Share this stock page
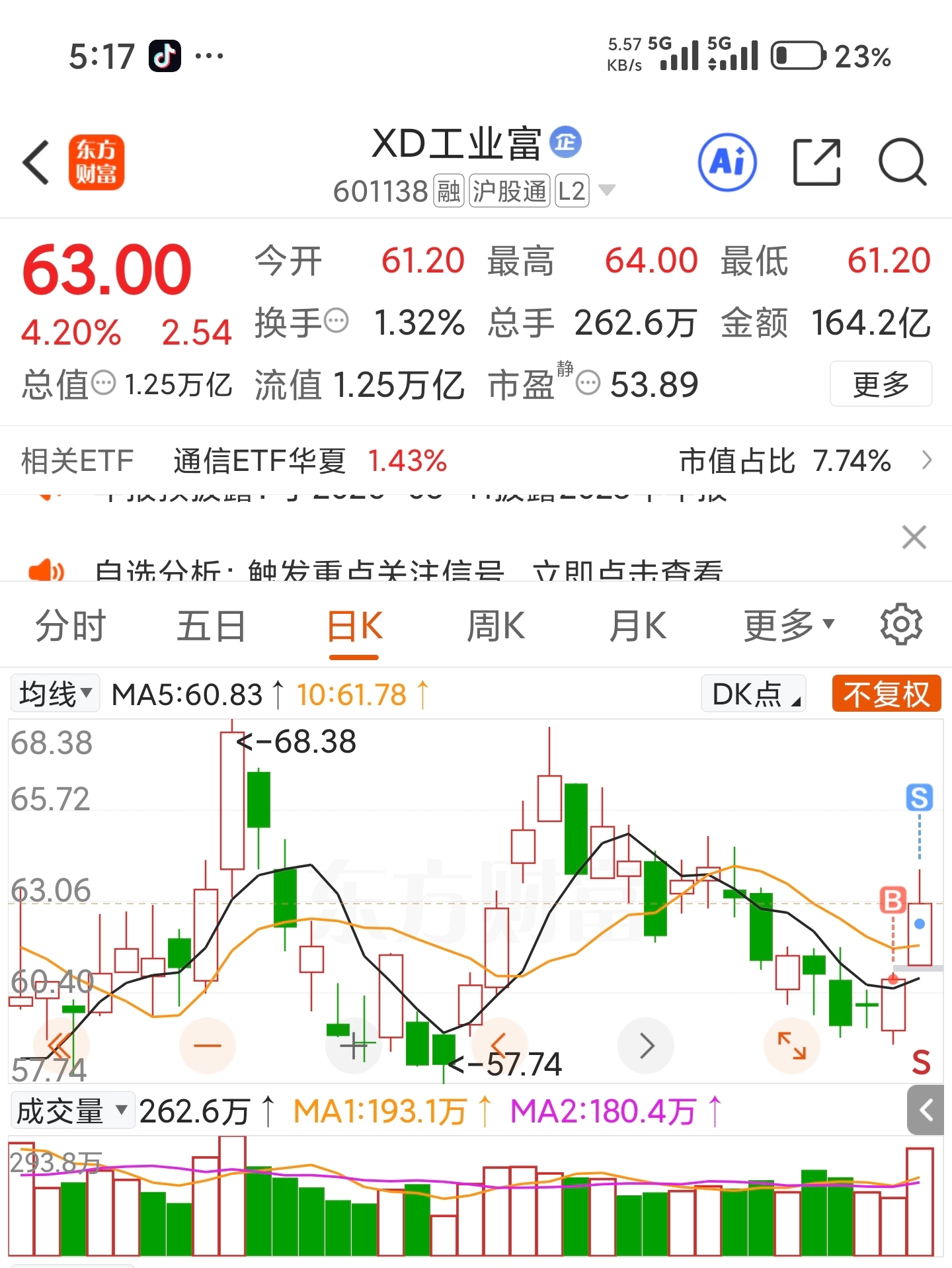This screenshot has height=1268, width=952. pyautogui.click(x=816, y=162)
